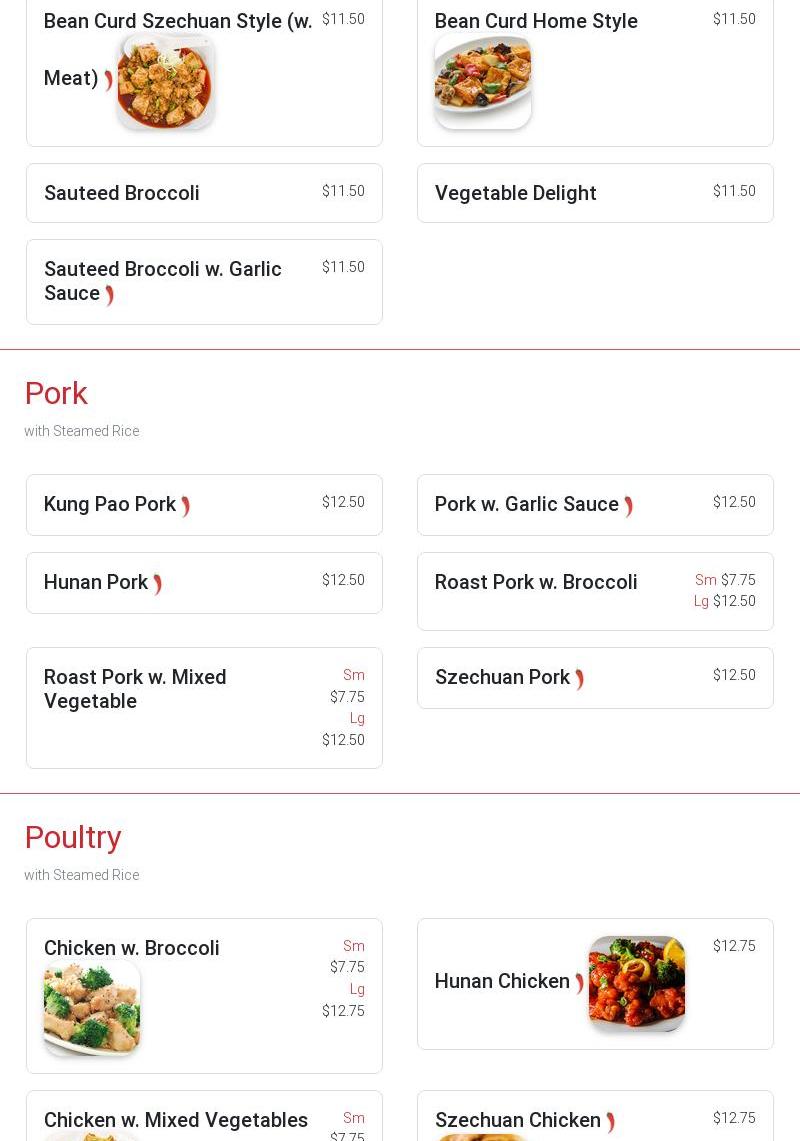Select Szechuan Chicken dish
The image size is (800, 1141).
[518, 1120]
